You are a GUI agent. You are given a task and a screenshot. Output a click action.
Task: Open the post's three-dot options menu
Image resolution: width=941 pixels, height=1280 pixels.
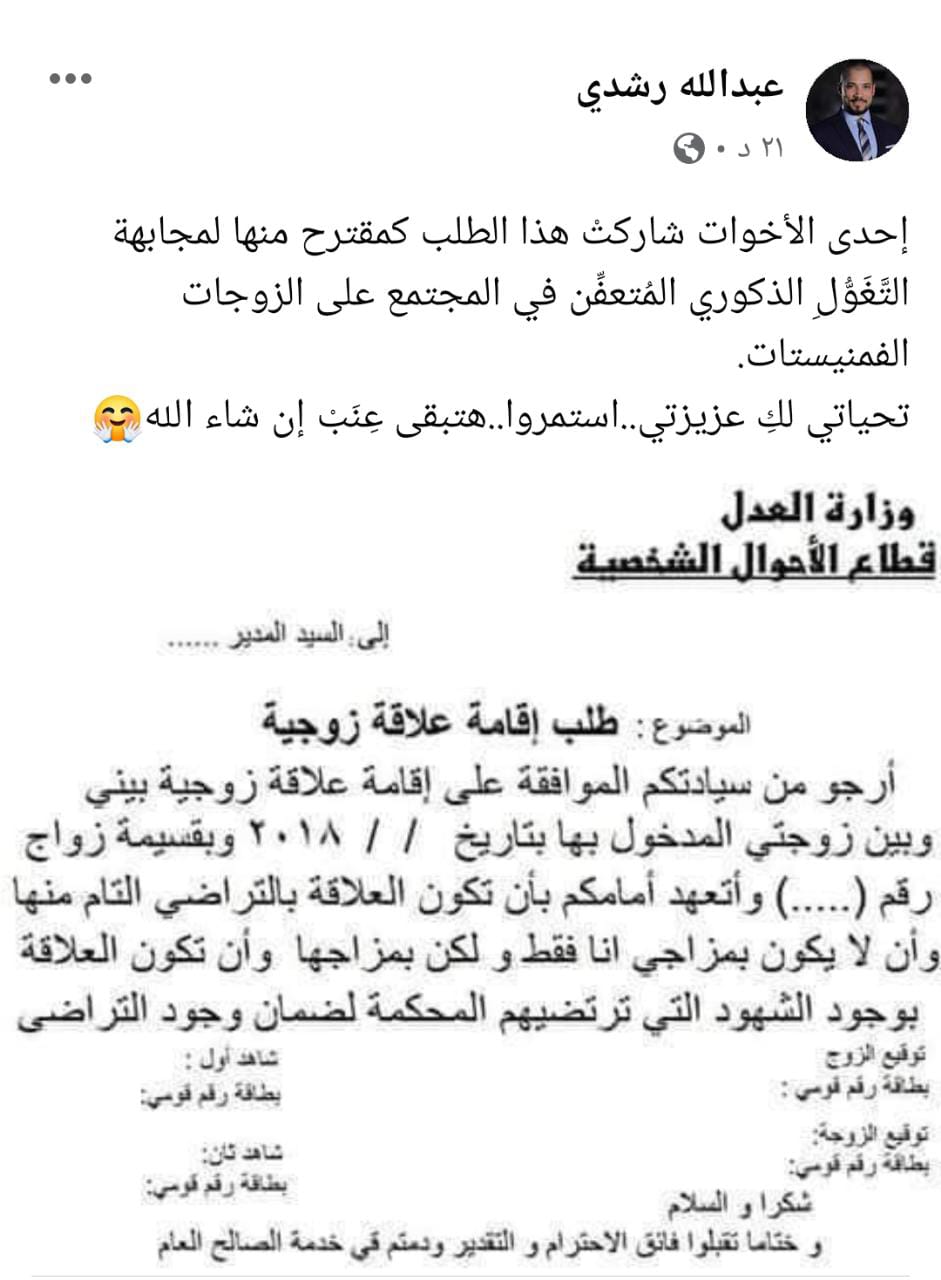point(70,81)
